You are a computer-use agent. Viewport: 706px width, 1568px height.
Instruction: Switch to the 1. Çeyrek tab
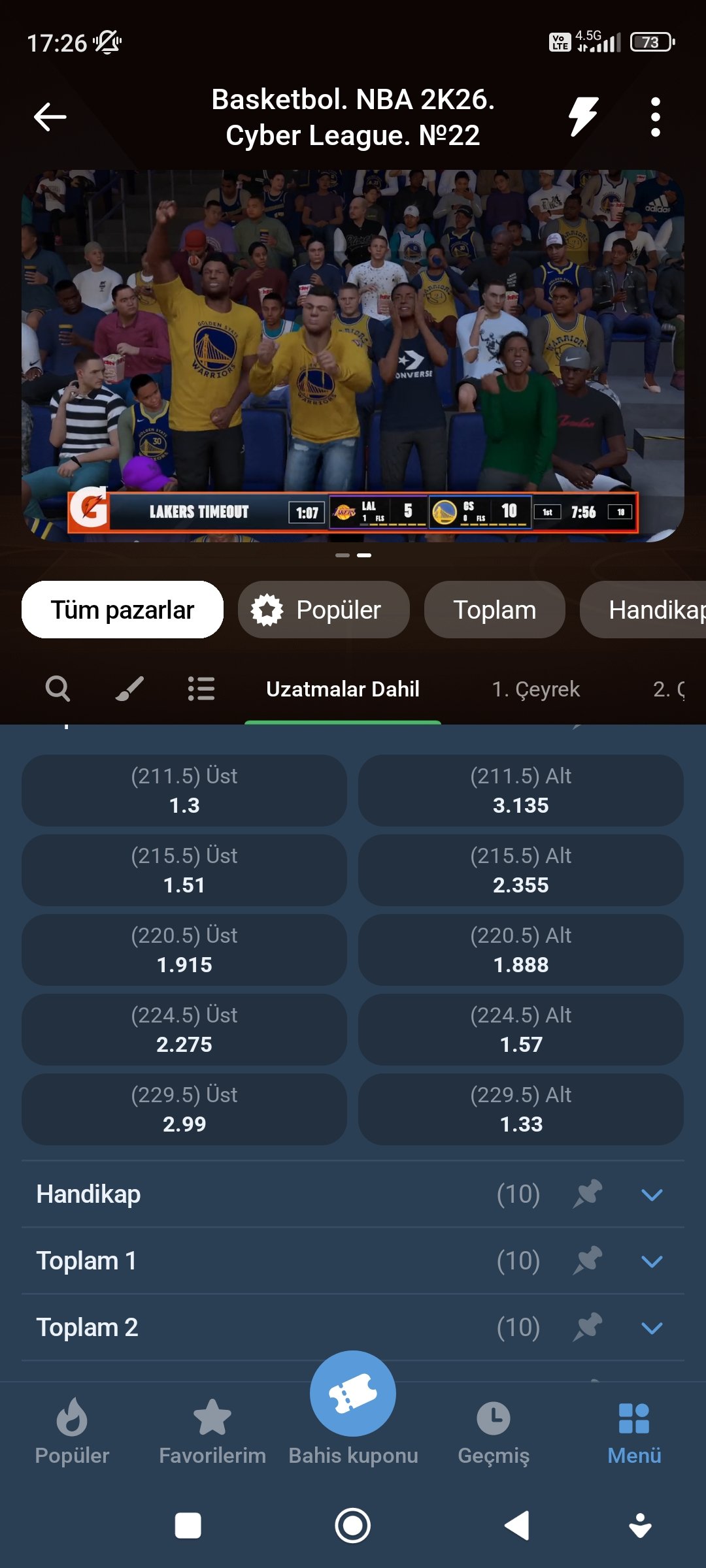tap(535, 689)
